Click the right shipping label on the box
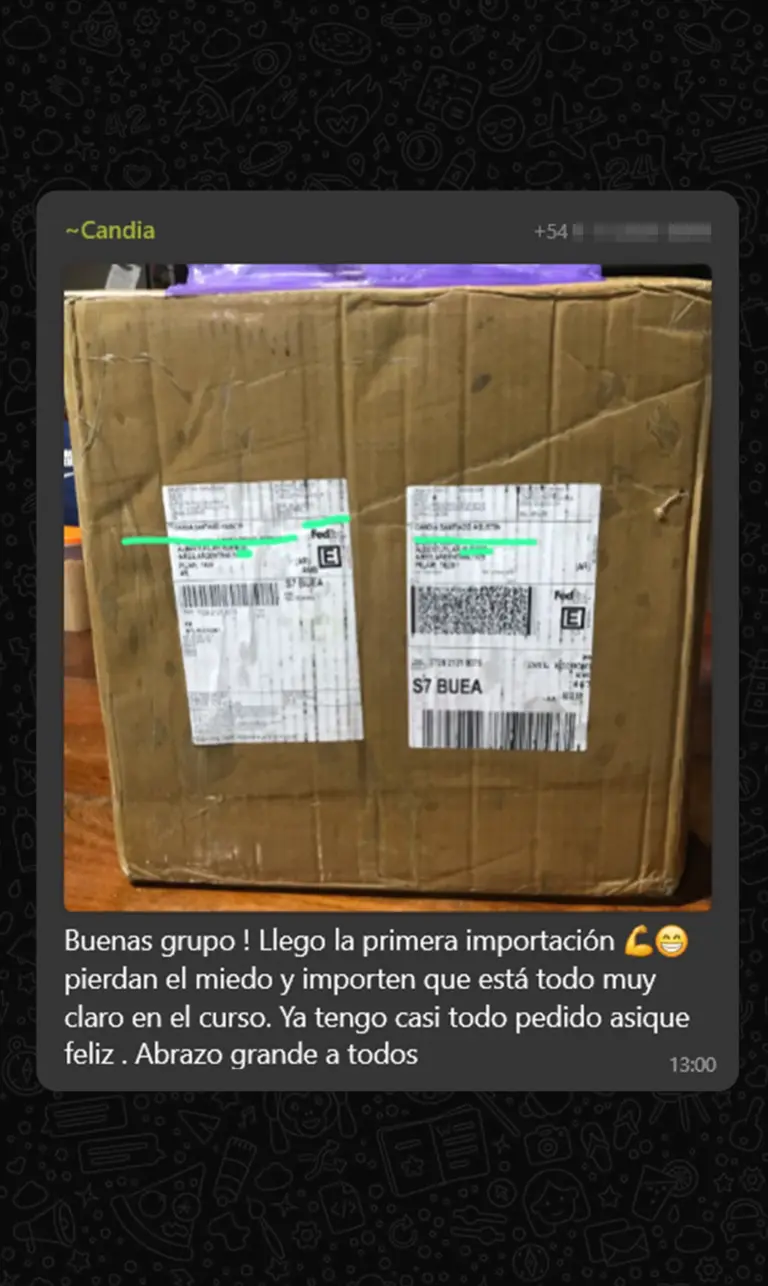This screenshot has width=768, height=1286. coord(500,615)
